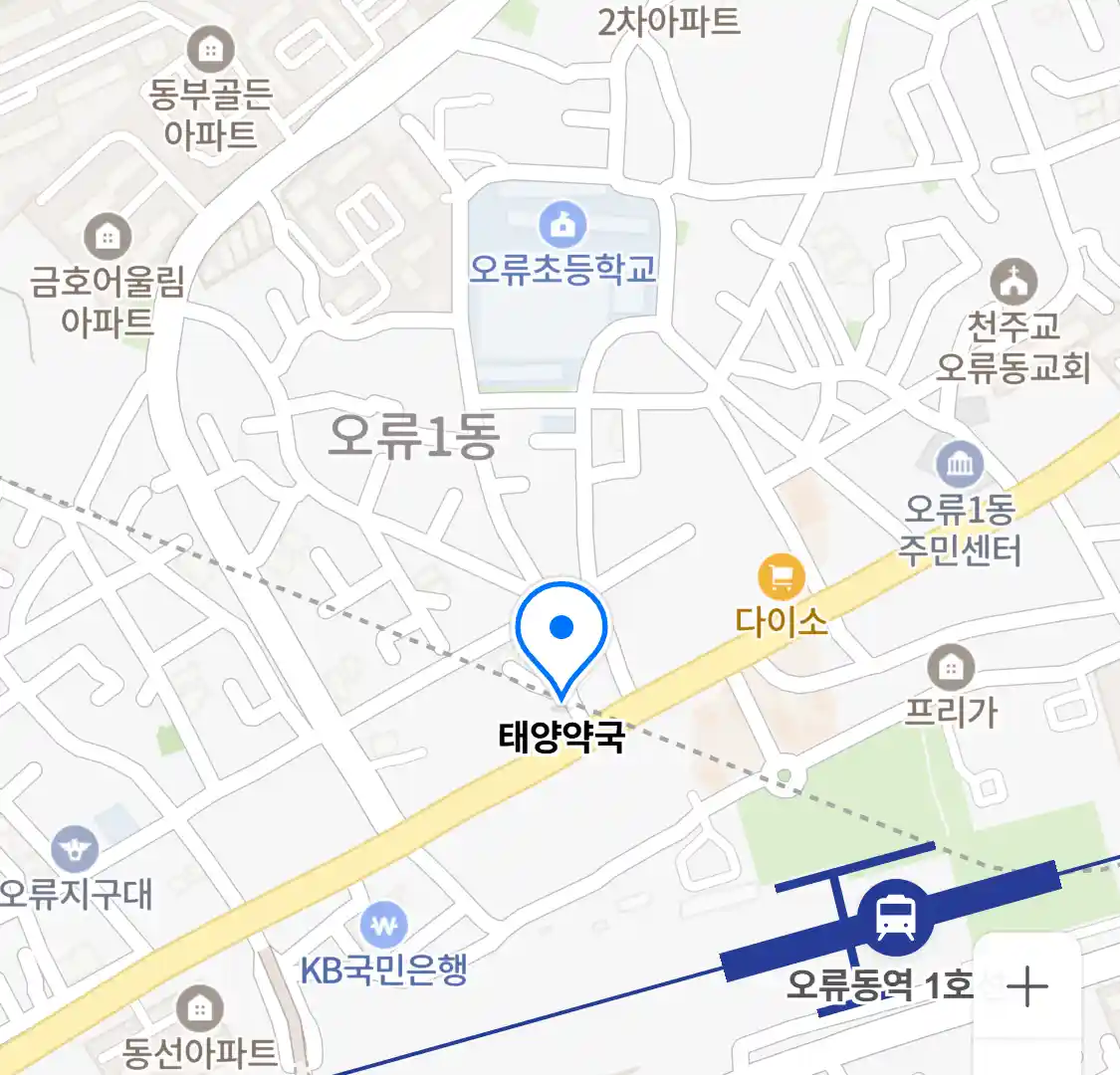Tap the 오류1동 주민센터 marker
Screen dimensions: 1120x1075
pyautogui.click(x=959, y=464)
